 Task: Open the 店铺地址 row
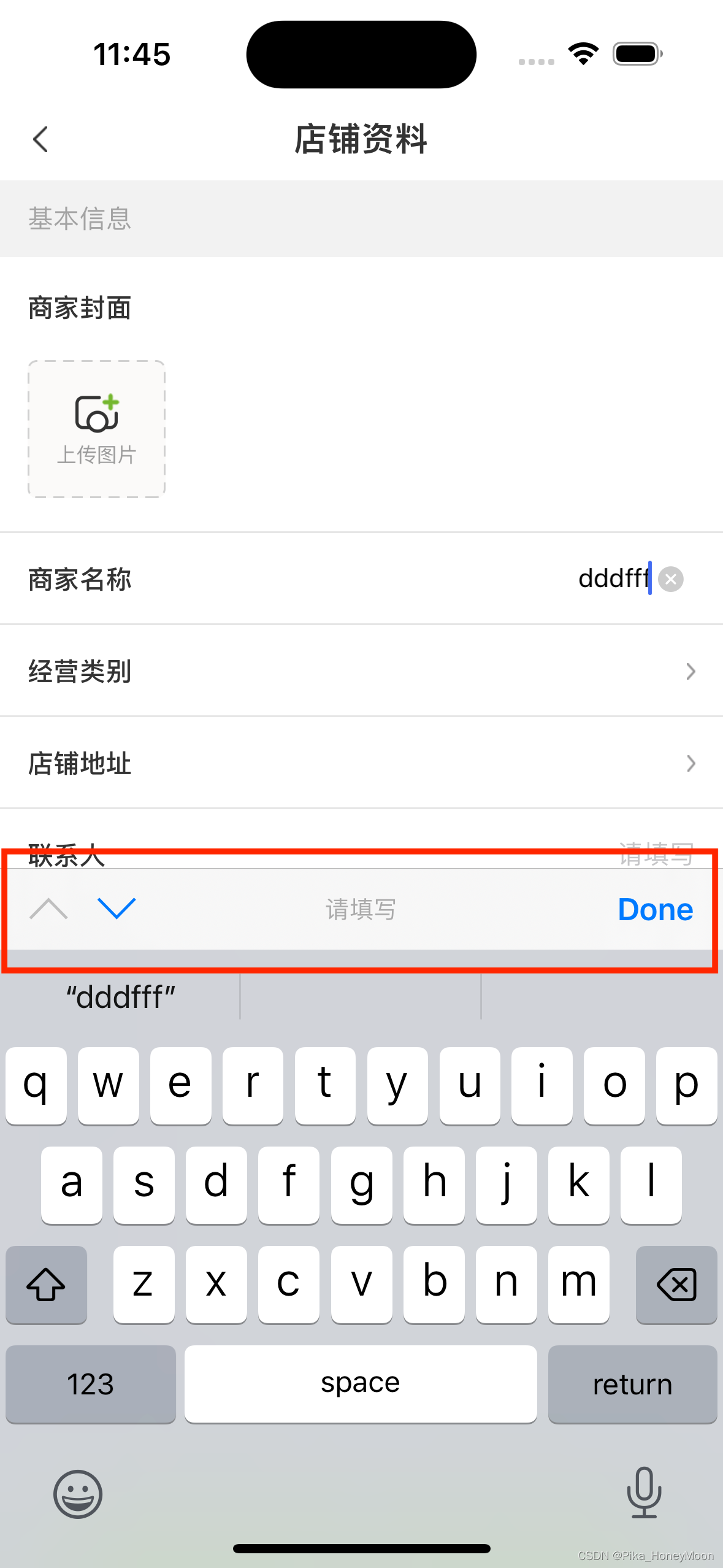(x=361, y=763)
